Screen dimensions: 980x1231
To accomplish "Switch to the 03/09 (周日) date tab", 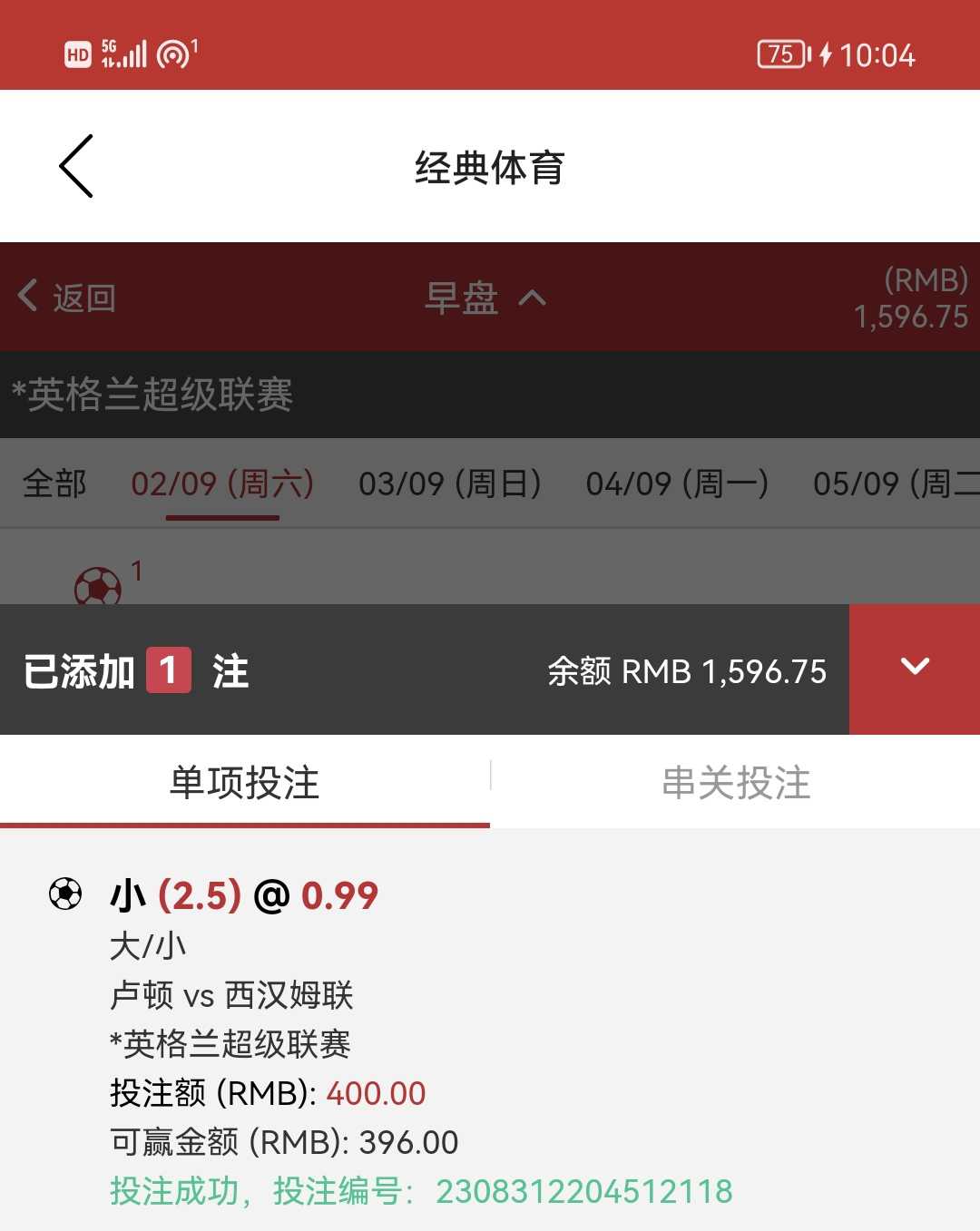I will [450, 484].
